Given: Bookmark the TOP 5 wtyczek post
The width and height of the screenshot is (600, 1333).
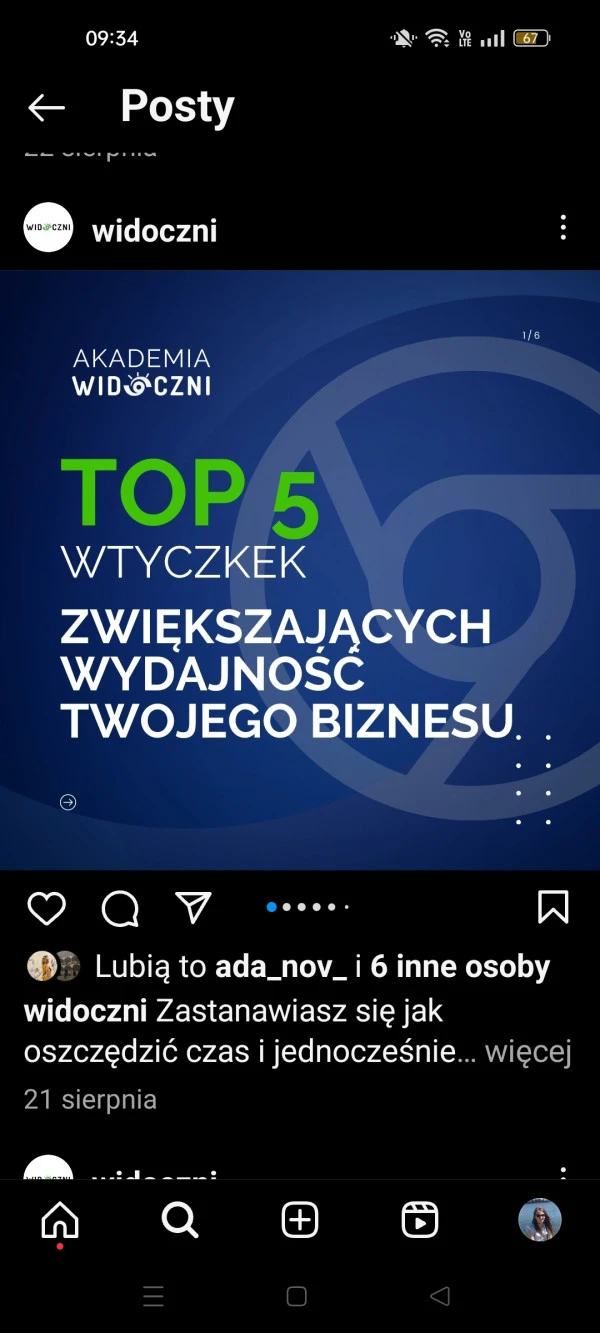Looking at the screenshot, I should (x=553, y=907).
